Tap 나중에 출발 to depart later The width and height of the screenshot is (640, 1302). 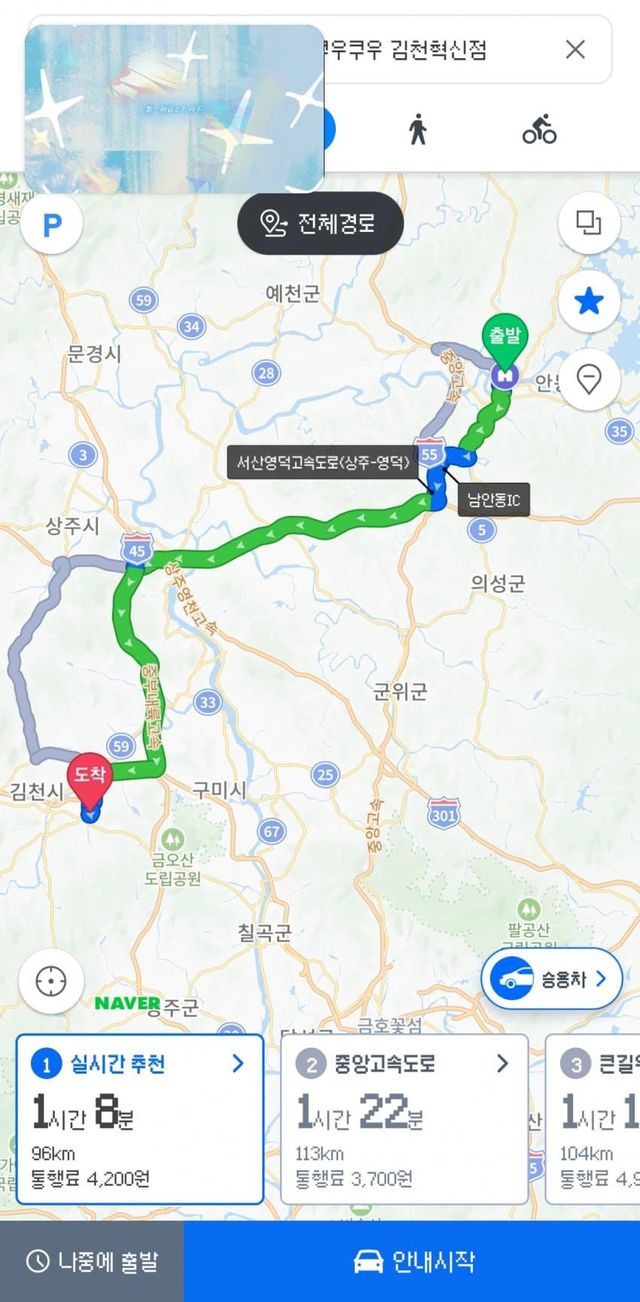click(92, 1261)
